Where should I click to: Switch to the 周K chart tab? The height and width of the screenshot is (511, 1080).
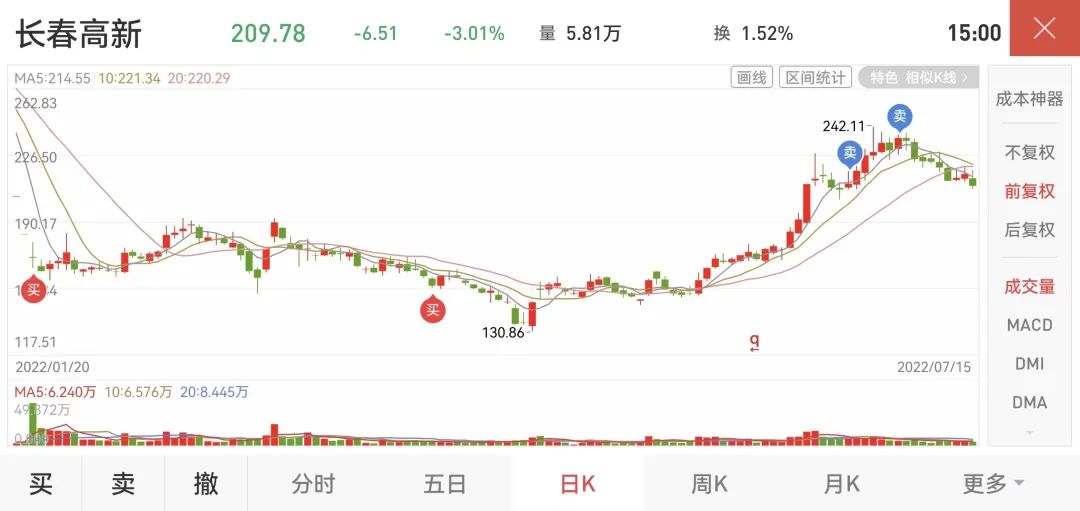[x=709, y=484]
